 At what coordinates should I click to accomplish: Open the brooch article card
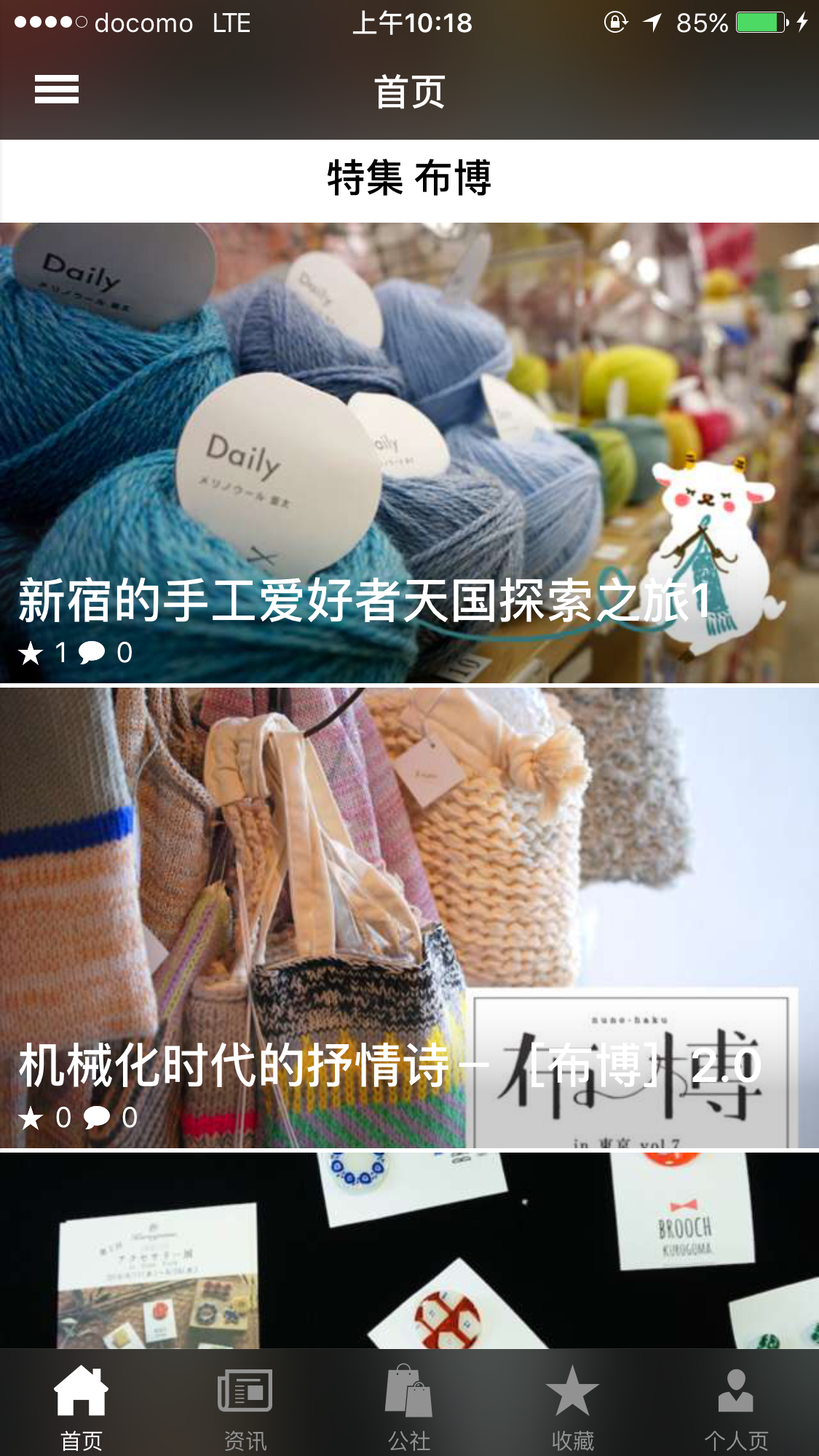pos(409,1251)
